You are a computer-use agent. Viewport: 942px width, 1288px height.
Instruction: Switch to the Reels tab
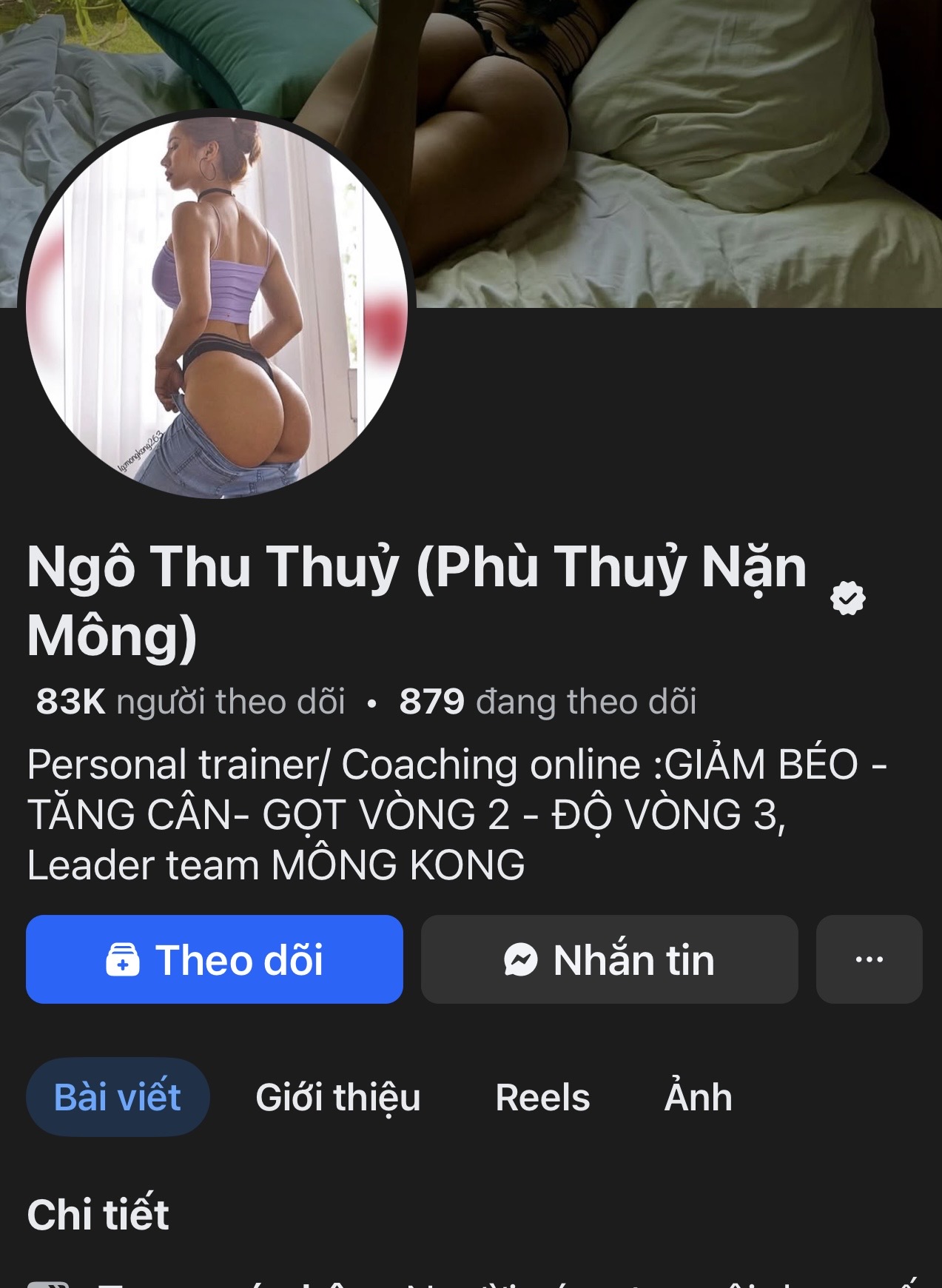tap(542, 1097)
